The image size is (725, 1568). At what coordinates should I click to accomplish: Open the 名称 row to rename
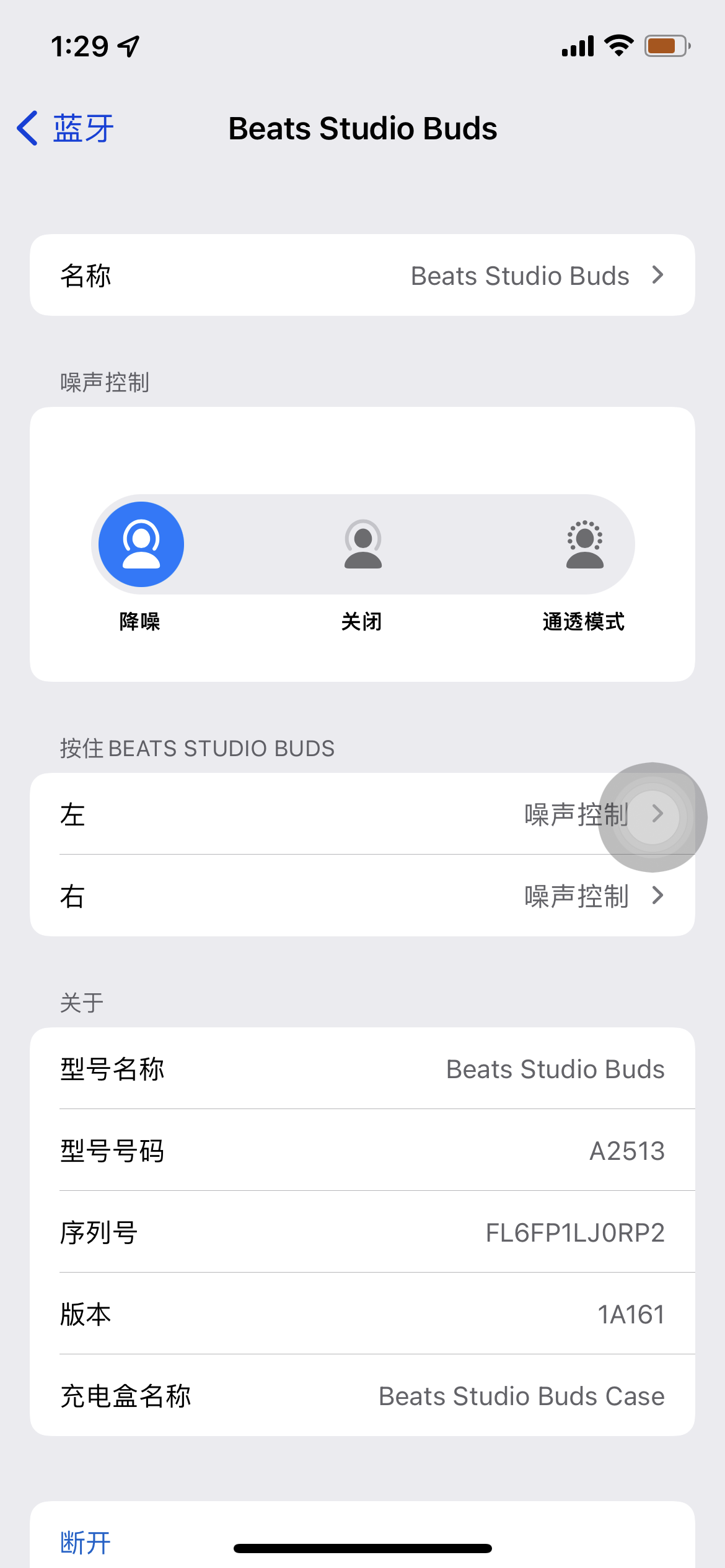coord(362,276)
